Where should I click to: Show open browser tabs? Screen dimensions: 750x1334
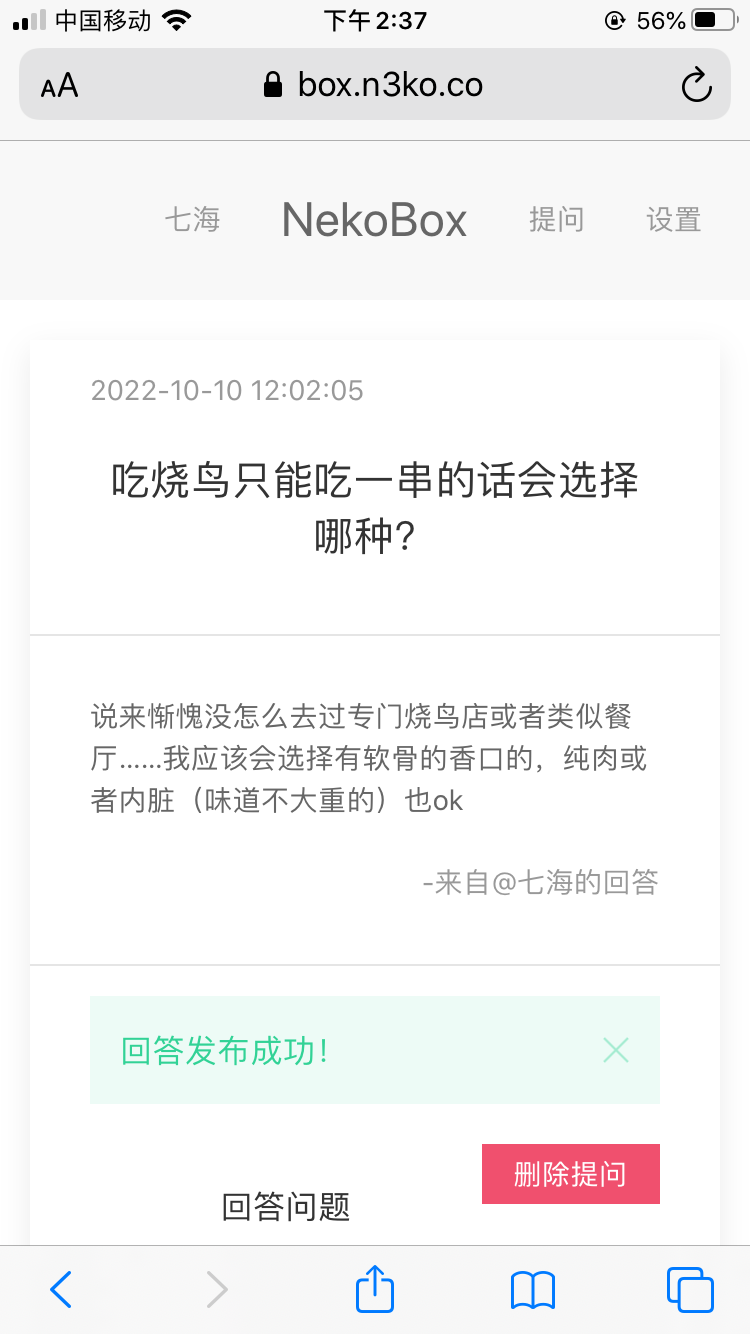click(x=689, y=1289)
